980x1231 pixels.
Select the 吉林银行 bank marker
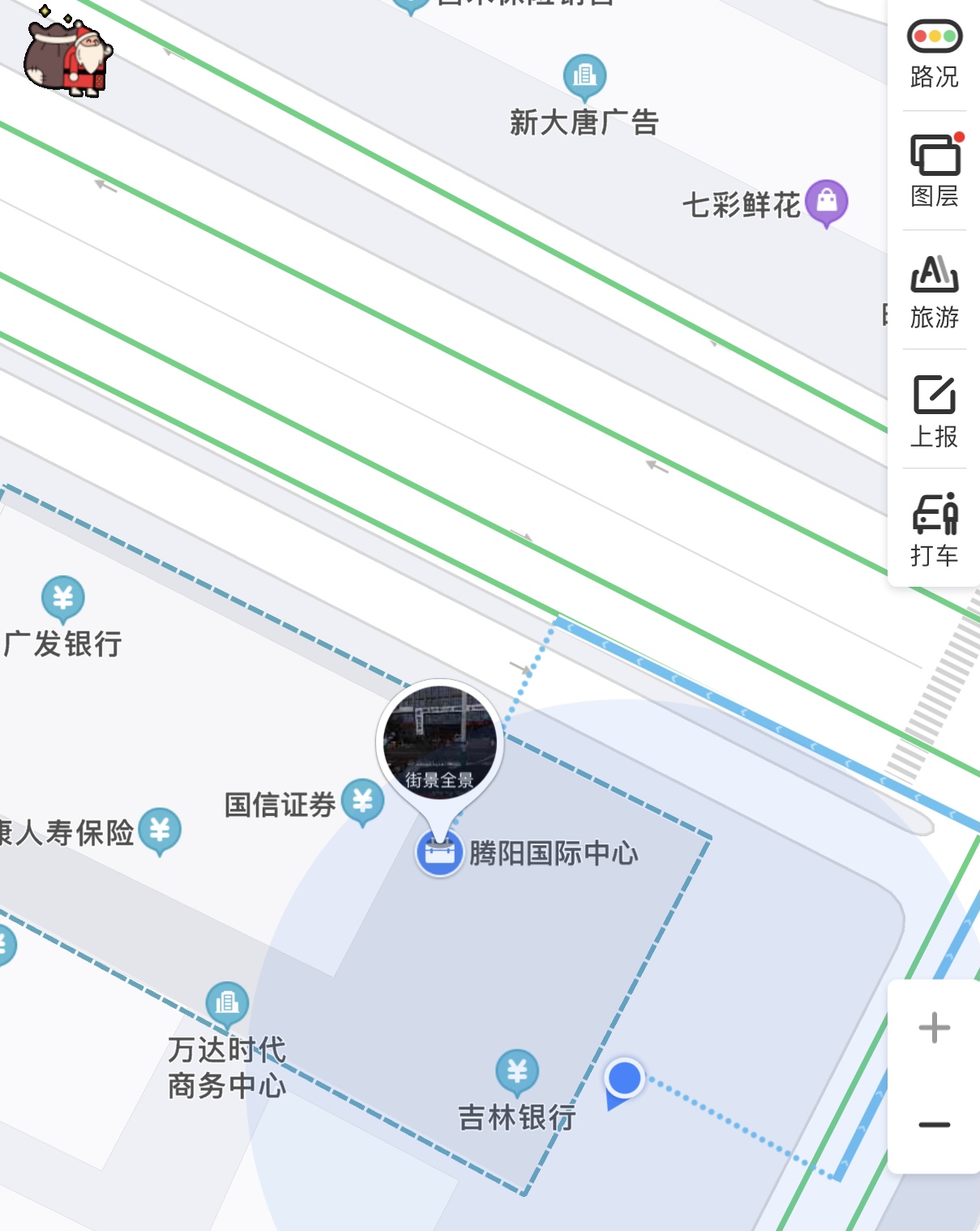[516, 1071]
